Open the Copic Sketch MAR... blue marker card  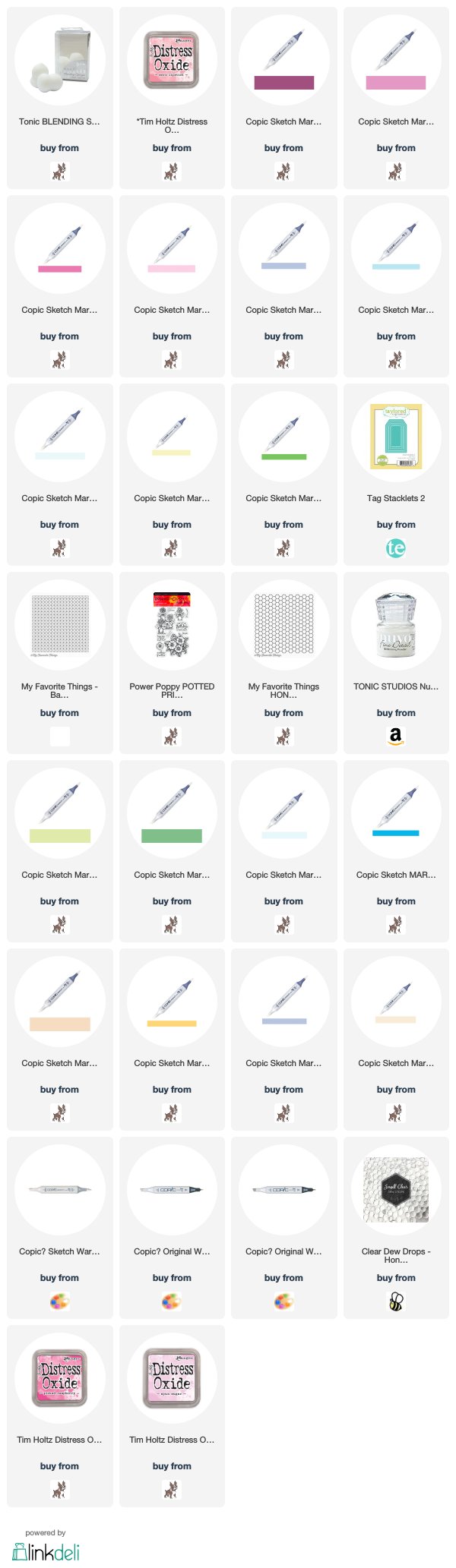point(396,814)
